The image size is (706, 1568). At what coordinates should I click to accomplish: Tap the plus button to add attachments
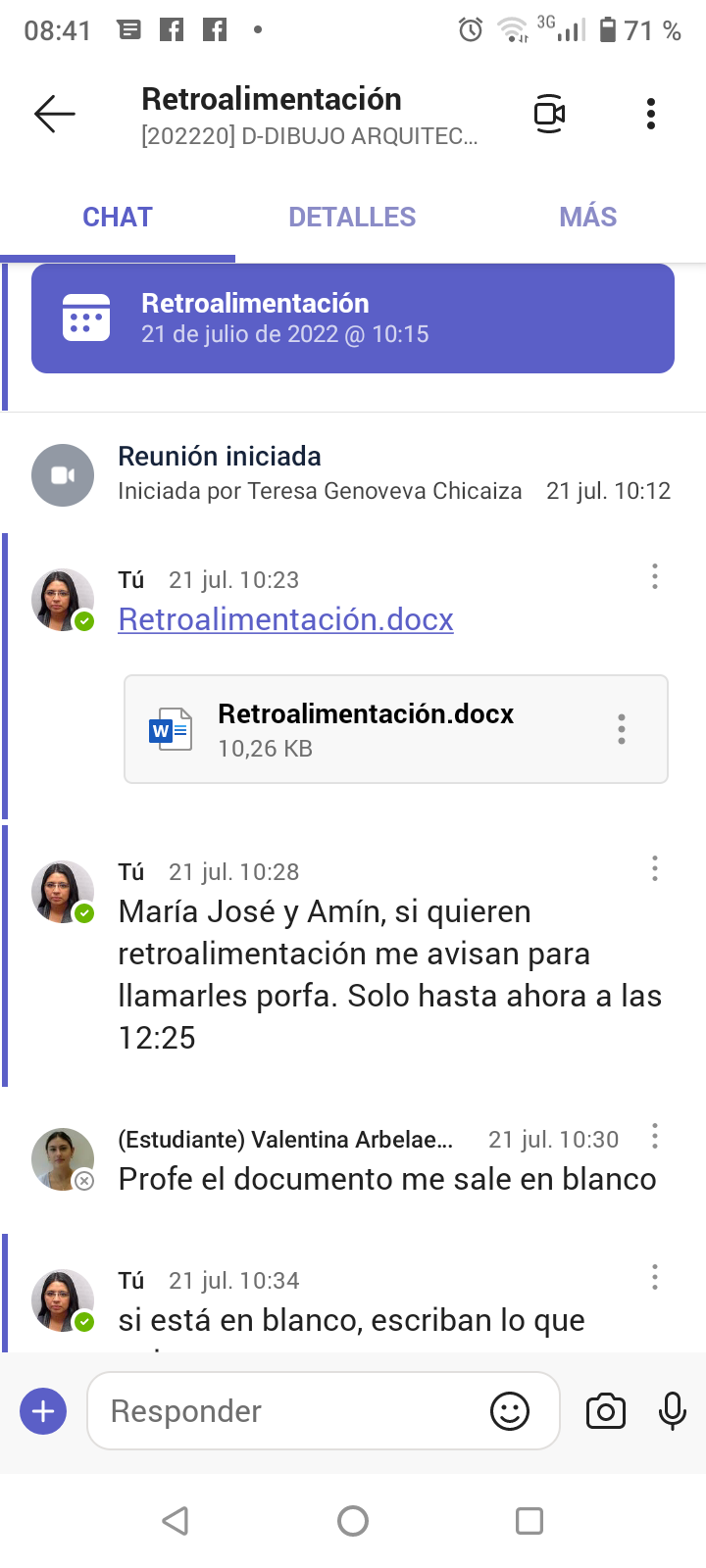[x=43, y=1411]
